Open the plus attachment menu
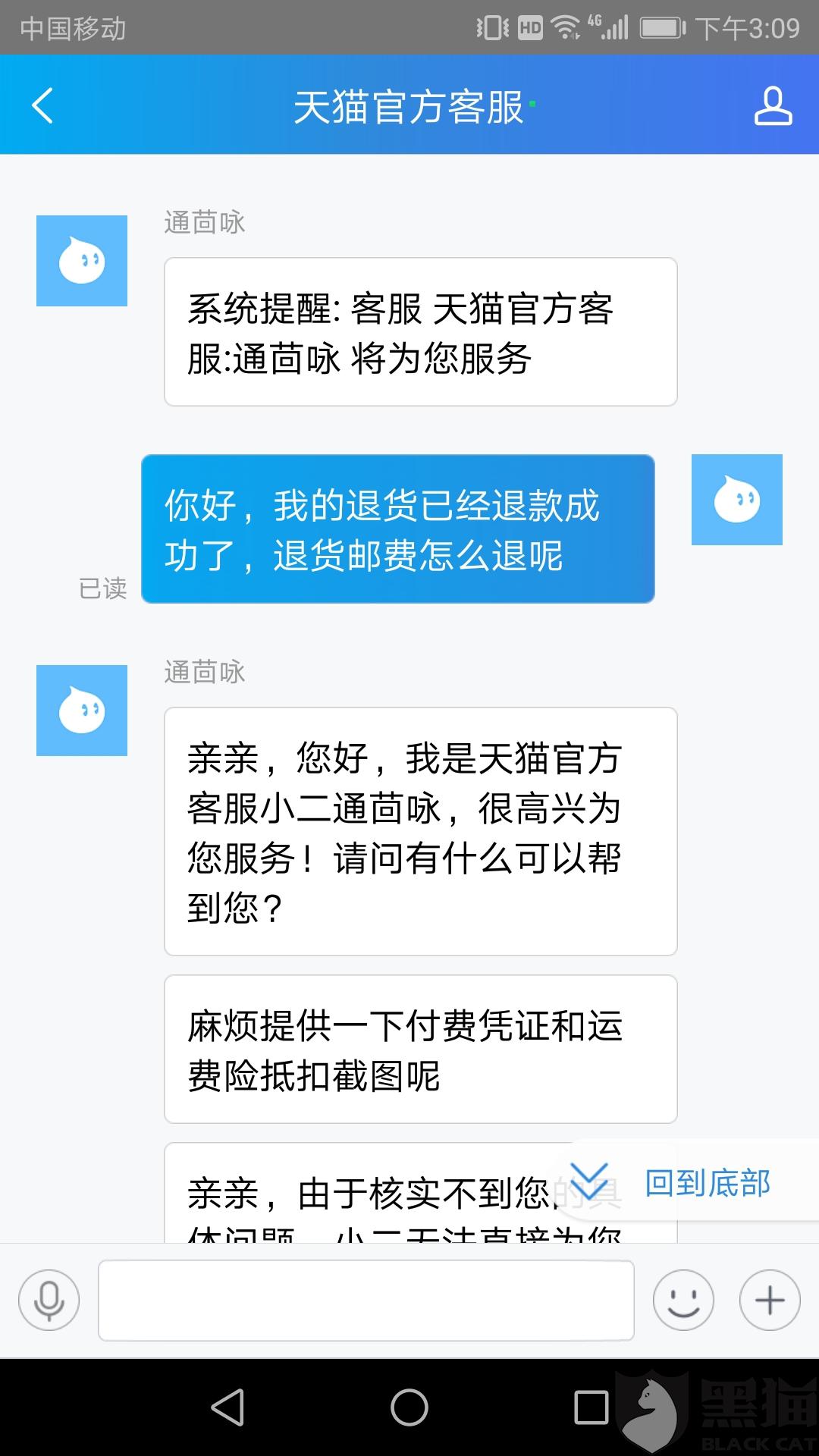The image size is (819, 1456). (770, 1301)
